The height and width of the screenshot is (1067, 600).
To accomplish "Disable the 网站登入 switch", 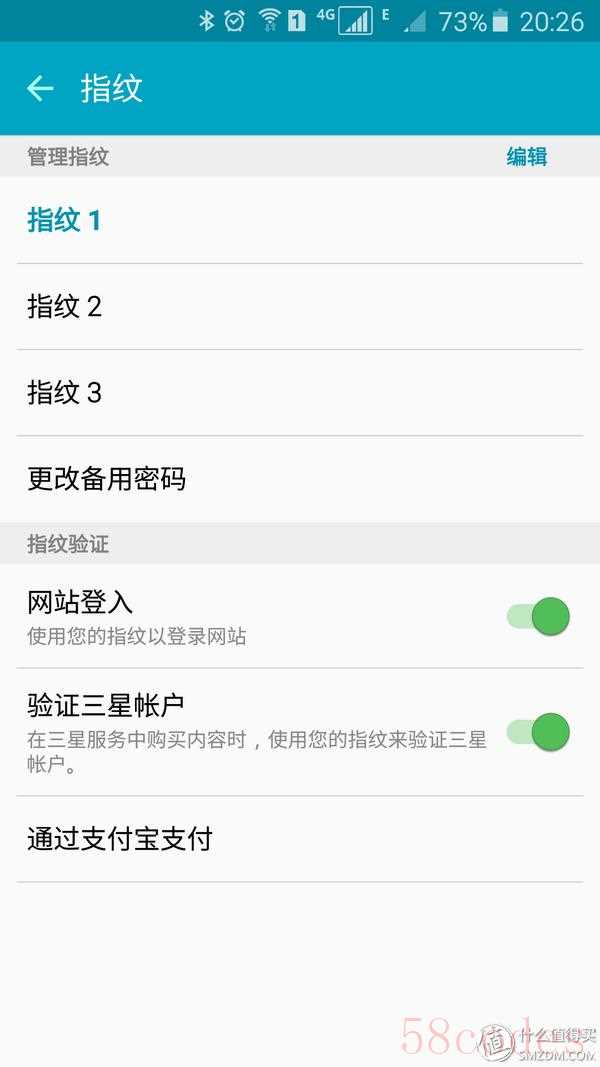I will coord(538,617).
